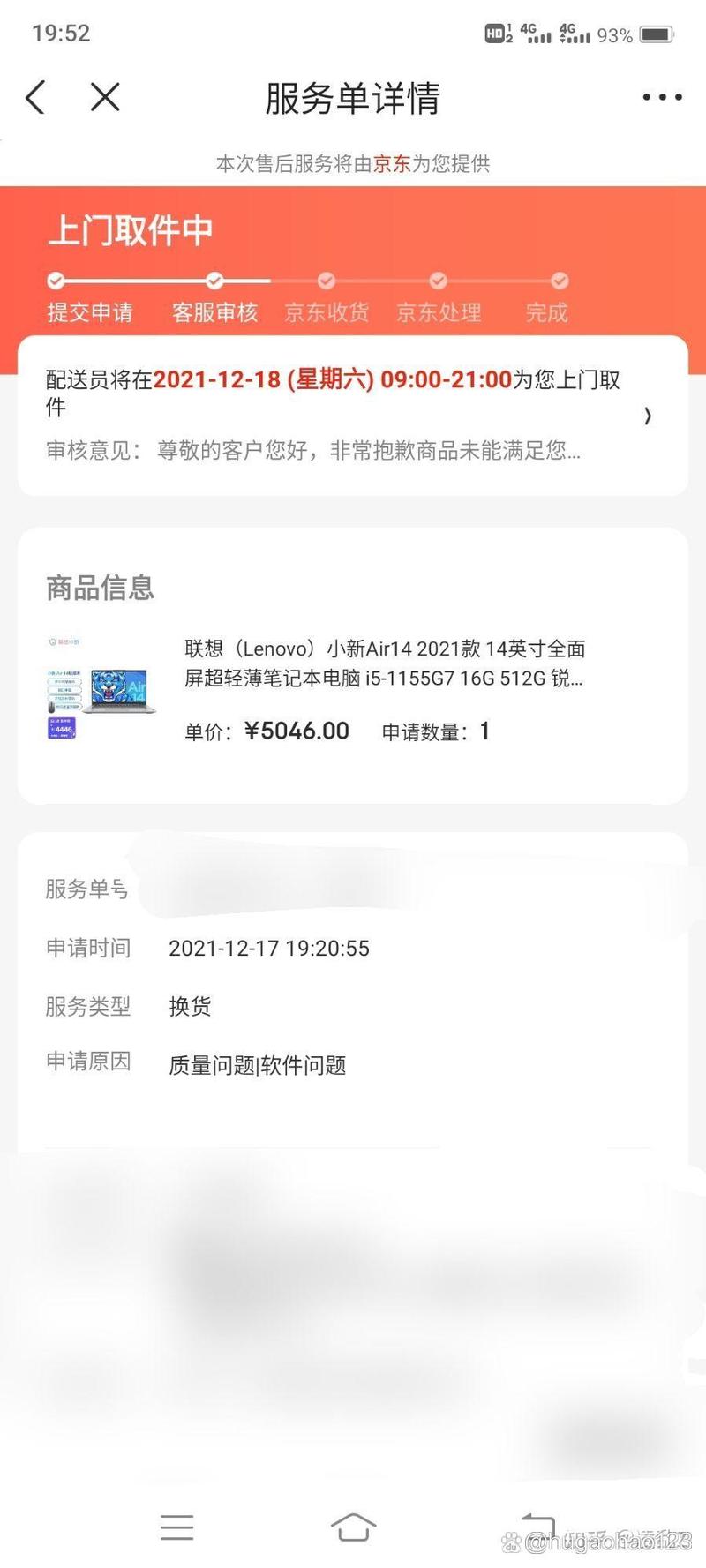Screen dimensions: 706x1568
Task: Open the more options ellipsis menu
Action: coord(662,97)
